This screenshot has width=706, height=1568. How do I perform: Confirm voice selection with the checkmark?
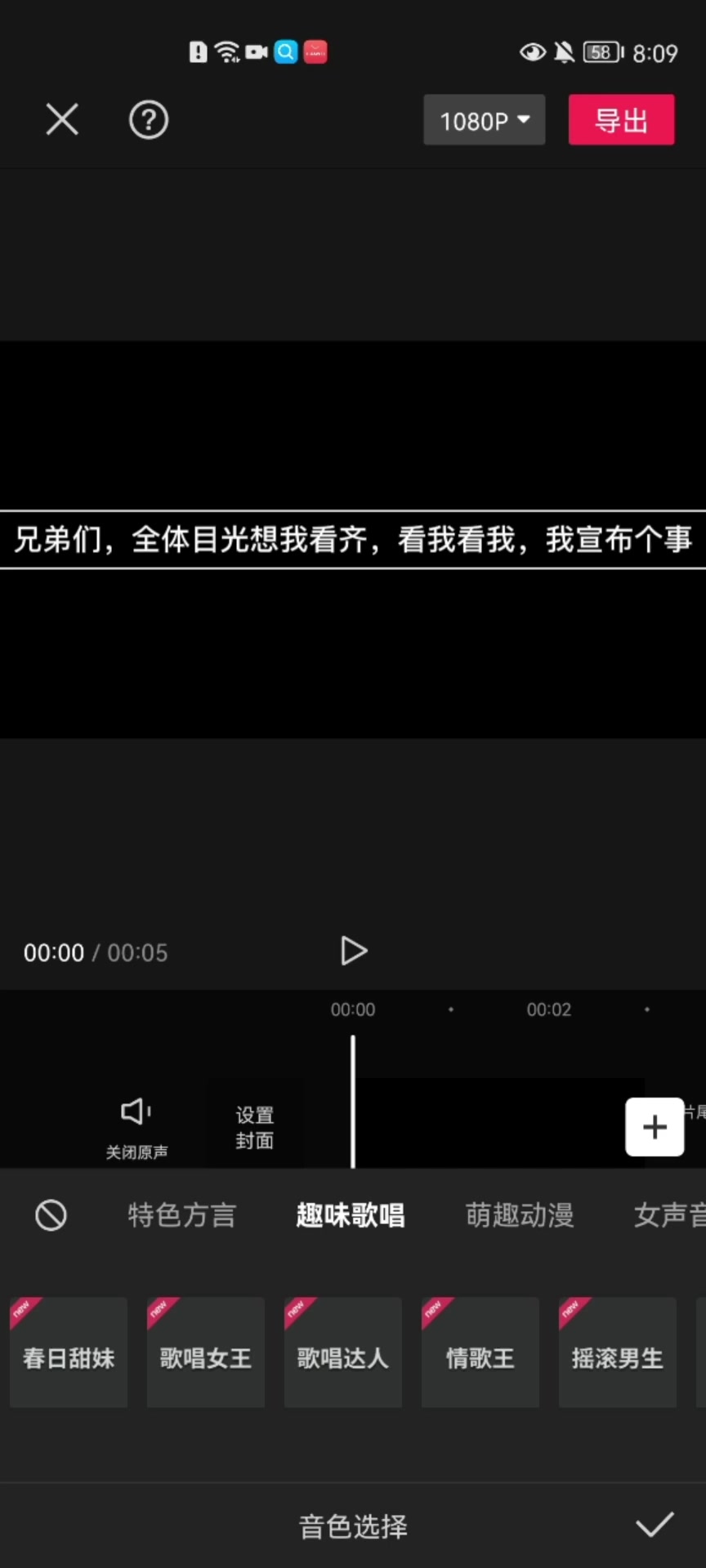coord(655,1525)
